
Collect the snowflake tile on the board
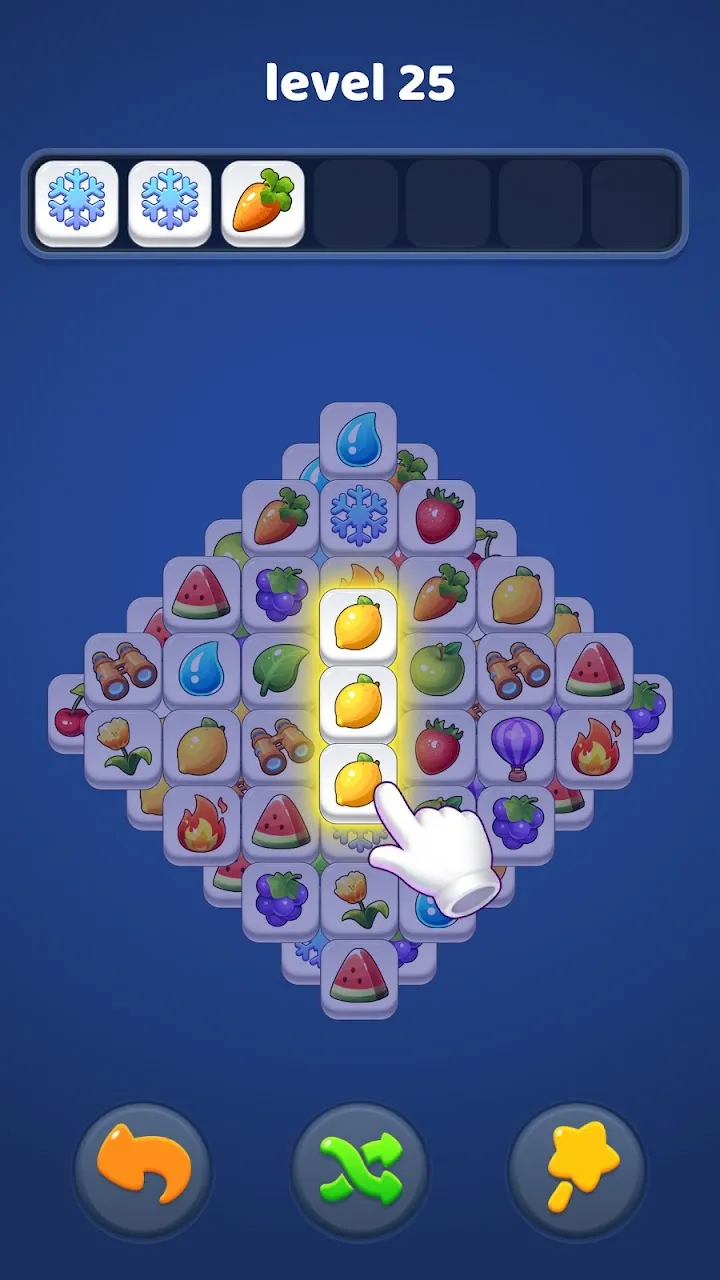point(358,516)
